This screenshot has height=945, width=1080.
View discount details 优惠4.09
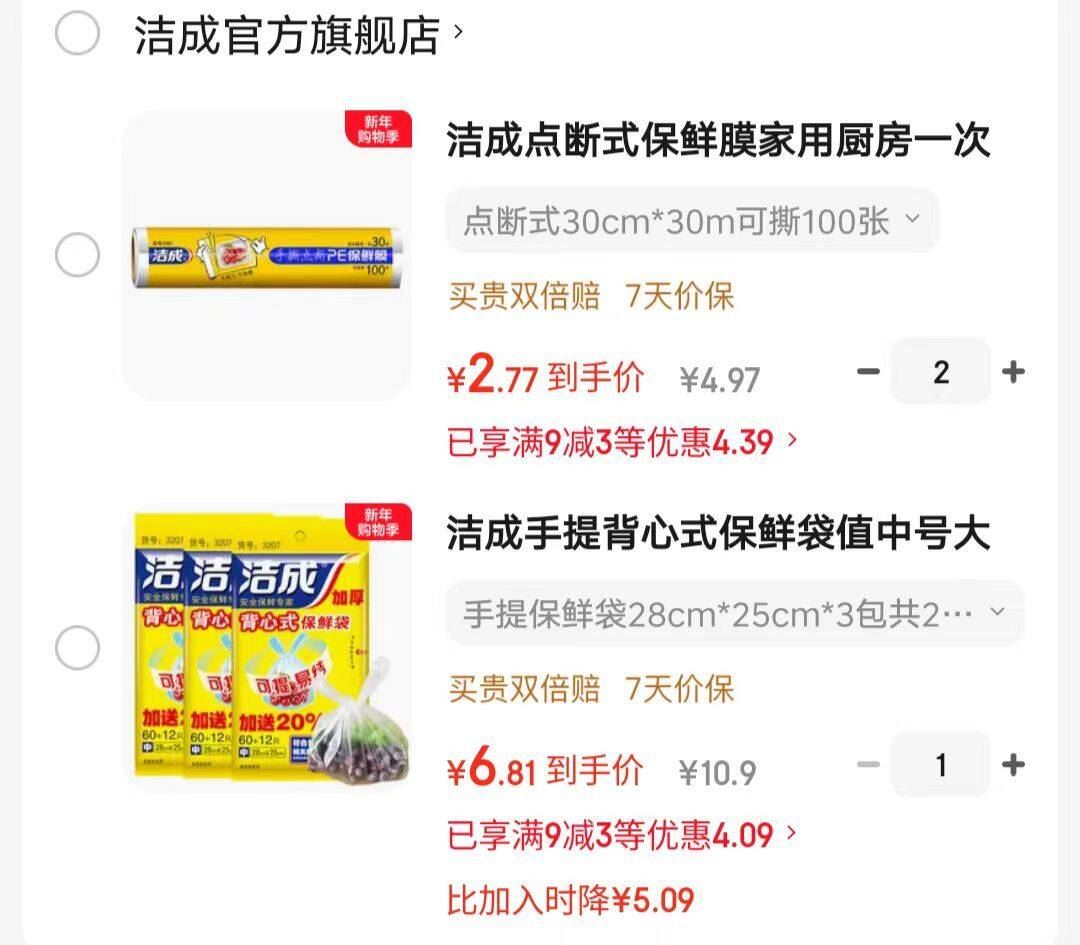[622, 834]
